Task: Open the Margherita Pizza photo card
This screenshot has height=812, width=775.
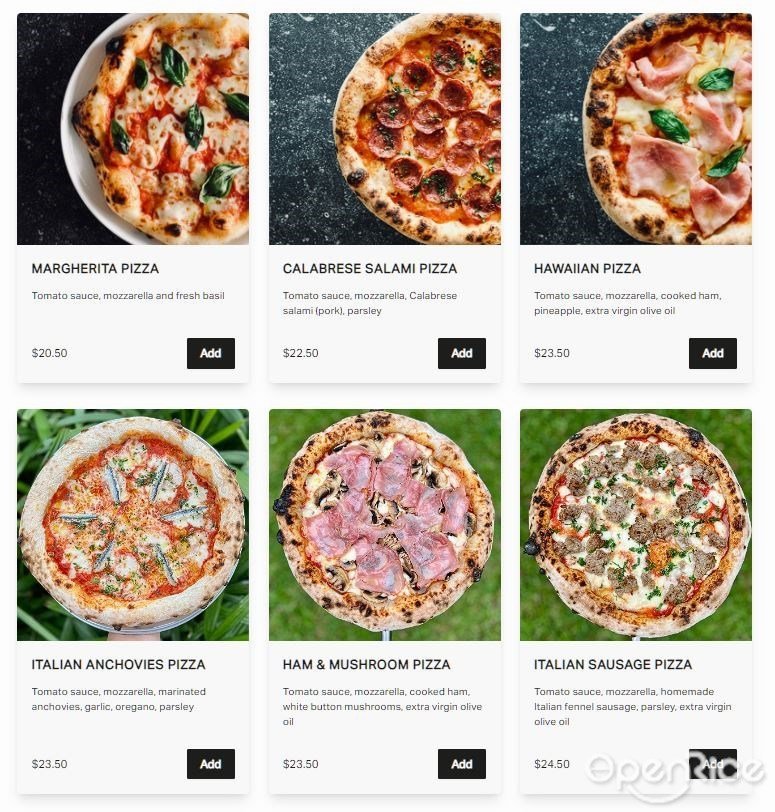Action: tap(133, 129)
